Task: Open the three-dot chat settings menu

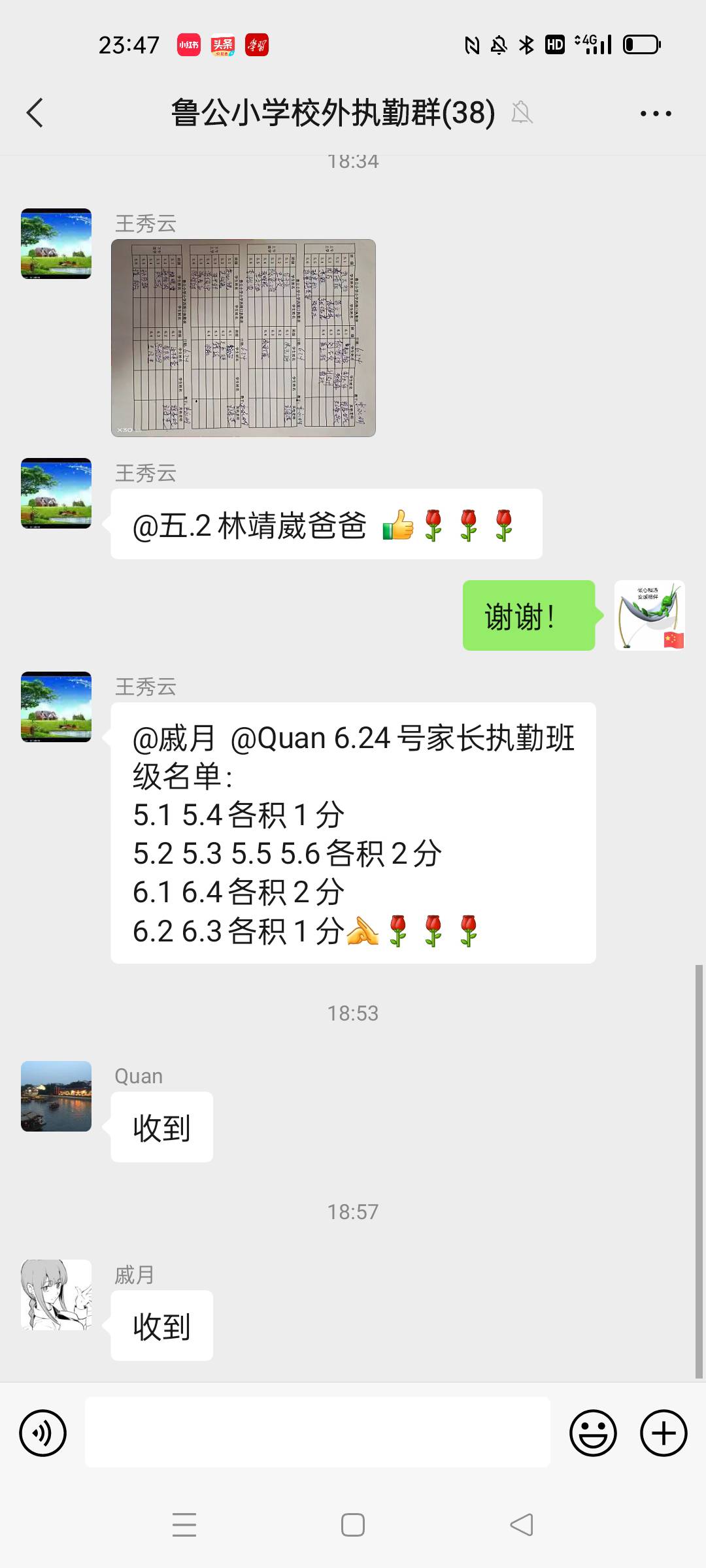Action: pyautogui.click(x=654, y=112)
